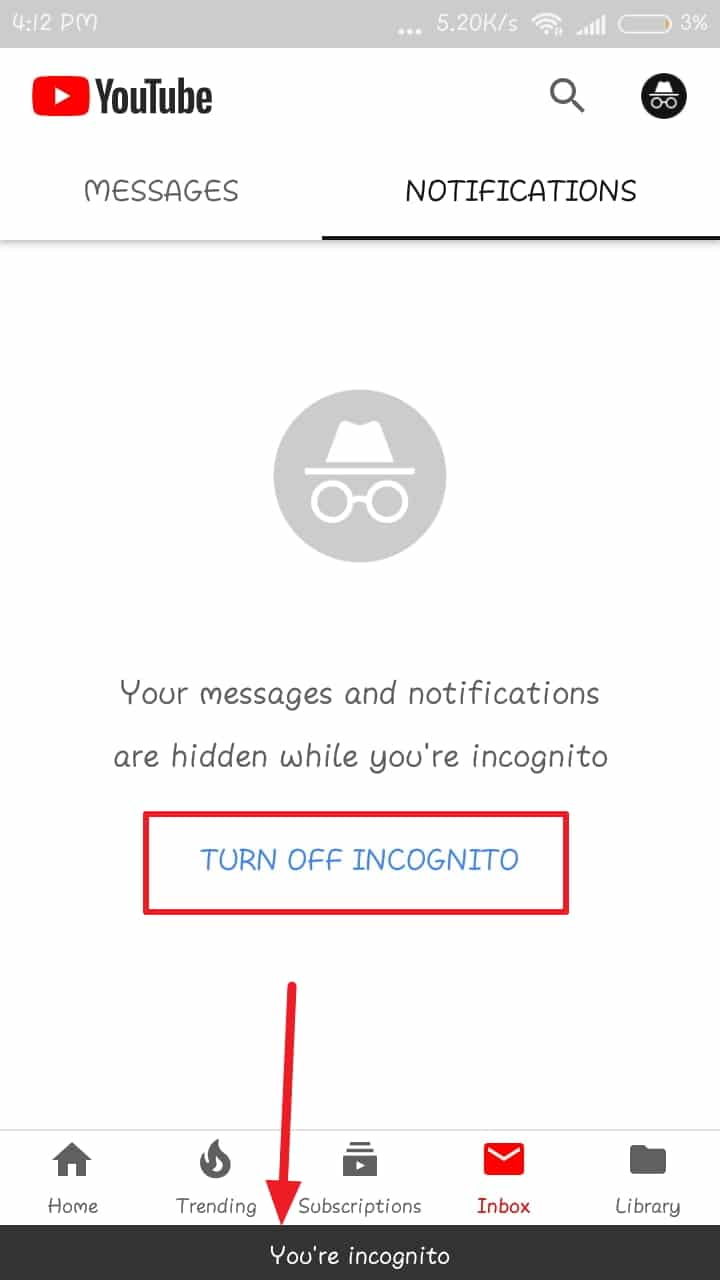The width and height of the screenshot is (720, 1280).
Task: Open the Library tab
Action: coord(647,1177)
